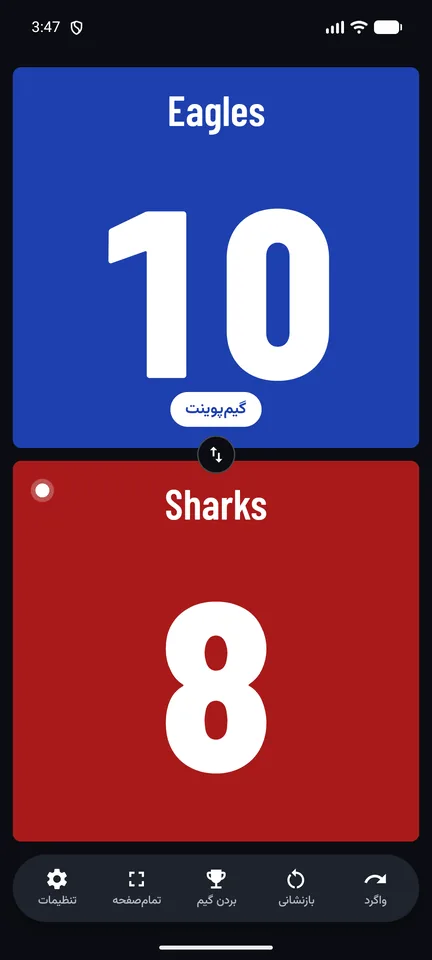The height and width of the screenshot is (960, 432).
Task: Swap team sides with the arrows button
Action: pyautogui.click(x=216, y=454)
